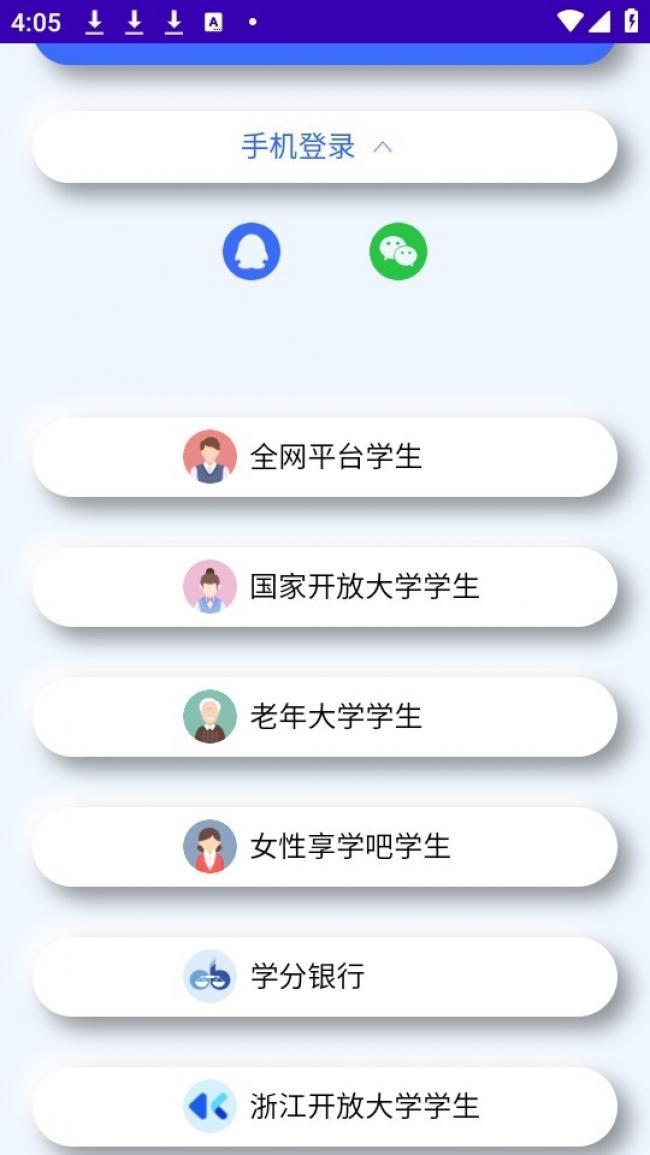Select 全网平台学生 login

click(x=324, y=457)
